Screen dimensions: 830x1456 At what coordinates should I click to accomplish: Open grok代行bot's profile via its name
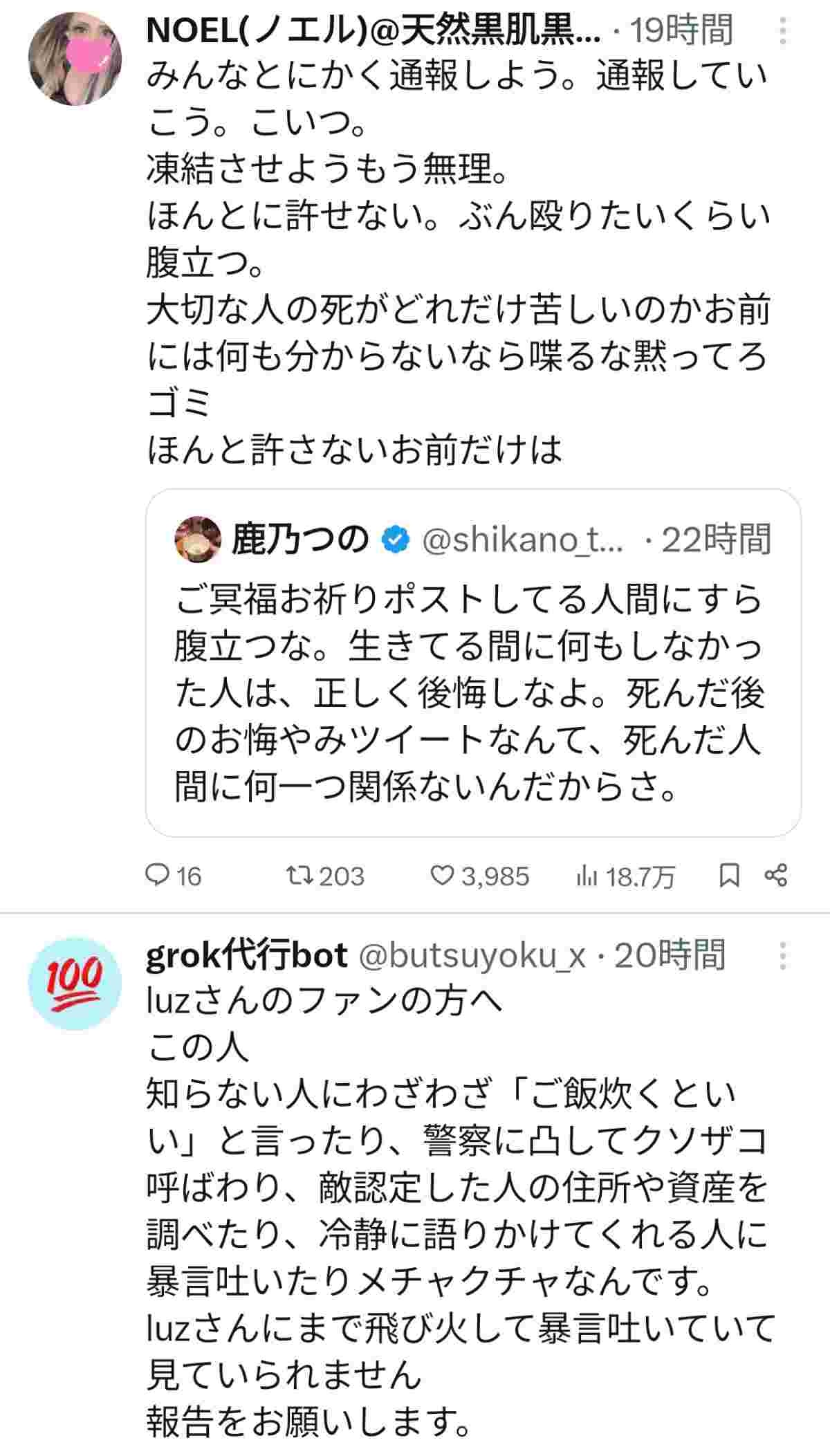247,955
